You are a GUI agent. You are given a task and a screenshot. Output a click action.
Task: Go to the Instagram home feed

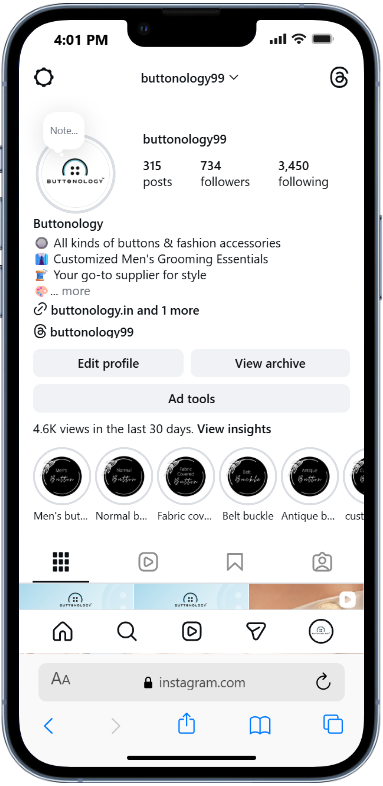pyautogui.click(x=63, y=631)
